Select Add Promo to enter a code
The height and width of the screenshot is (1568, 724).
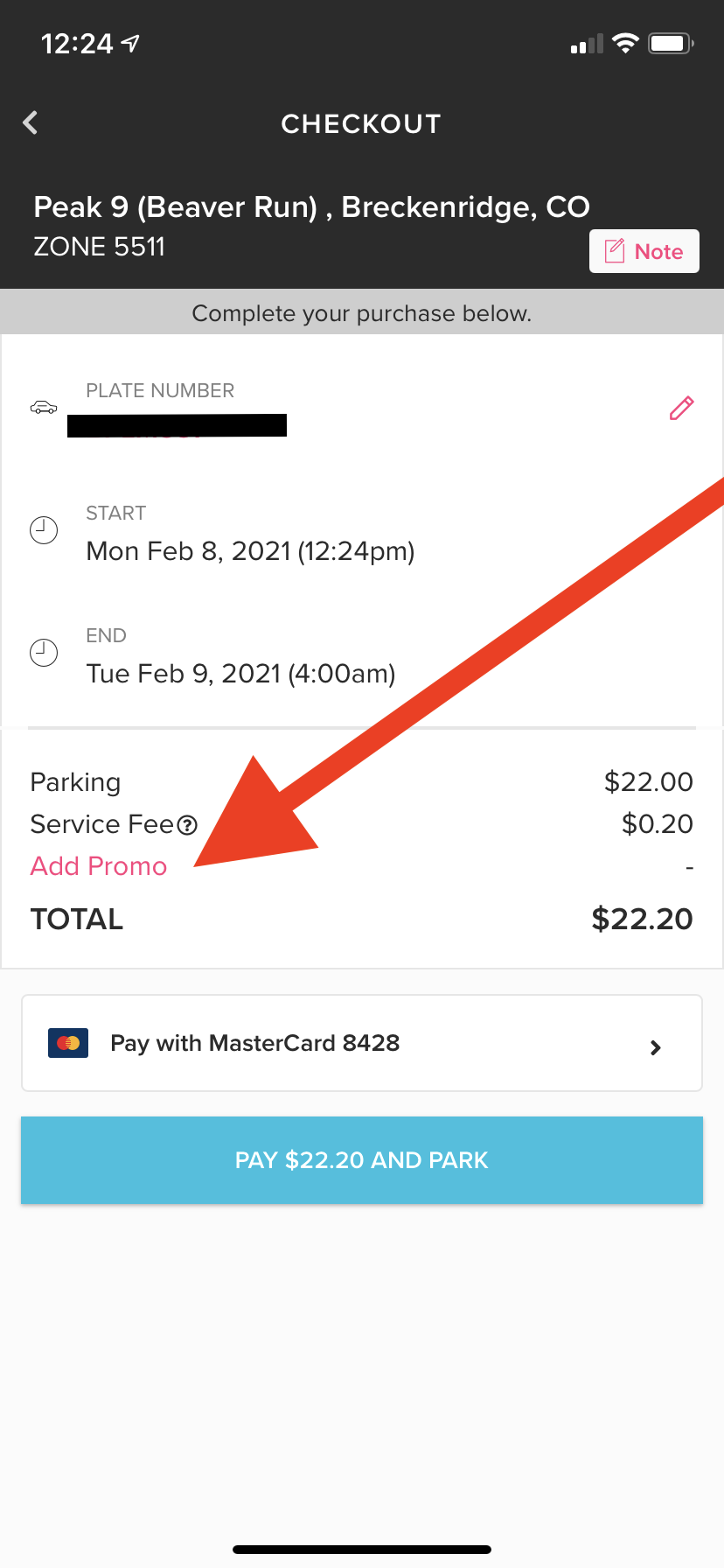tap(98, 866)
